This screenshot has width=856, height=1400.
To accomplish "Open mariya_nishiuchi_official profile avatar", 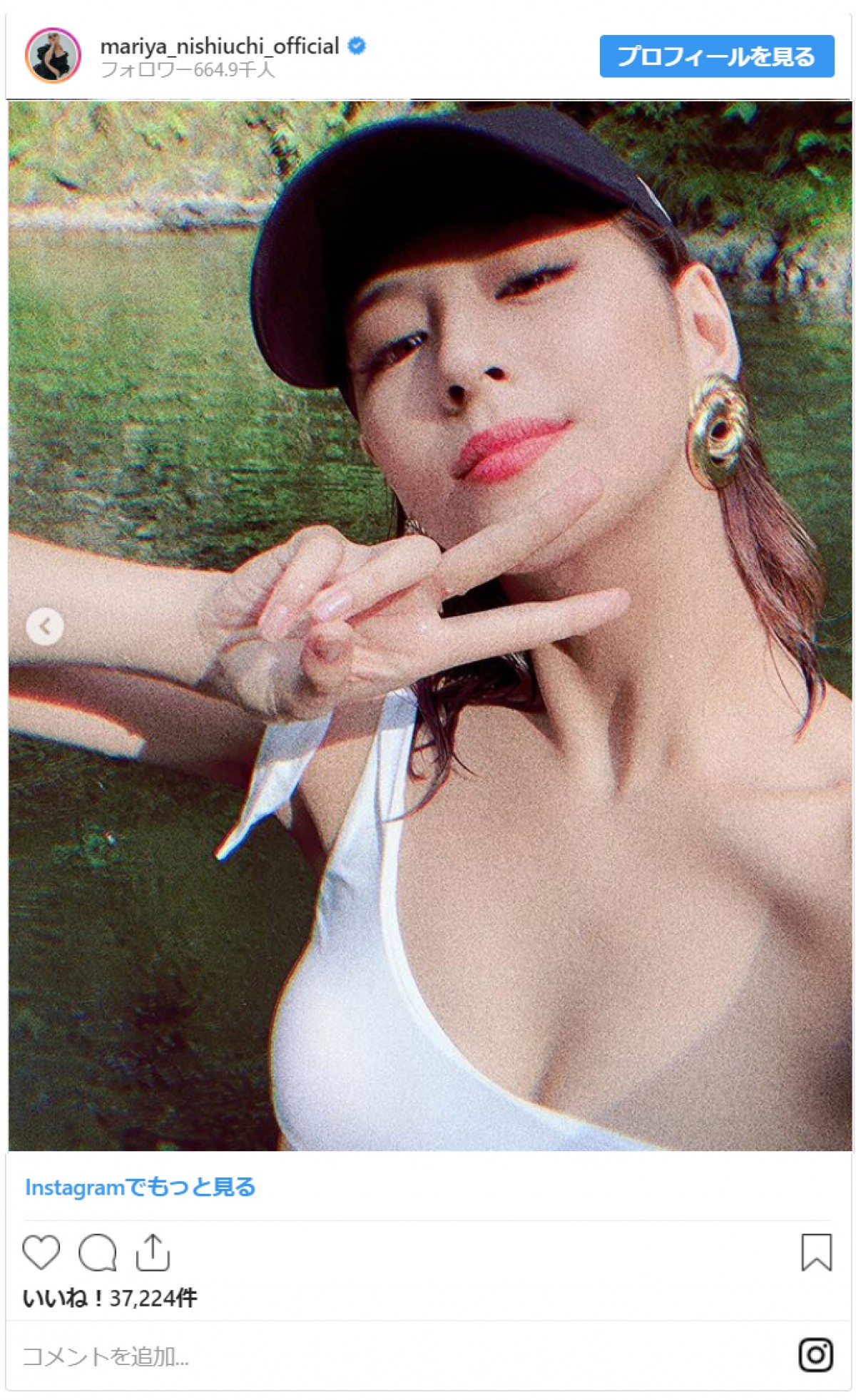I will point(53,56).
